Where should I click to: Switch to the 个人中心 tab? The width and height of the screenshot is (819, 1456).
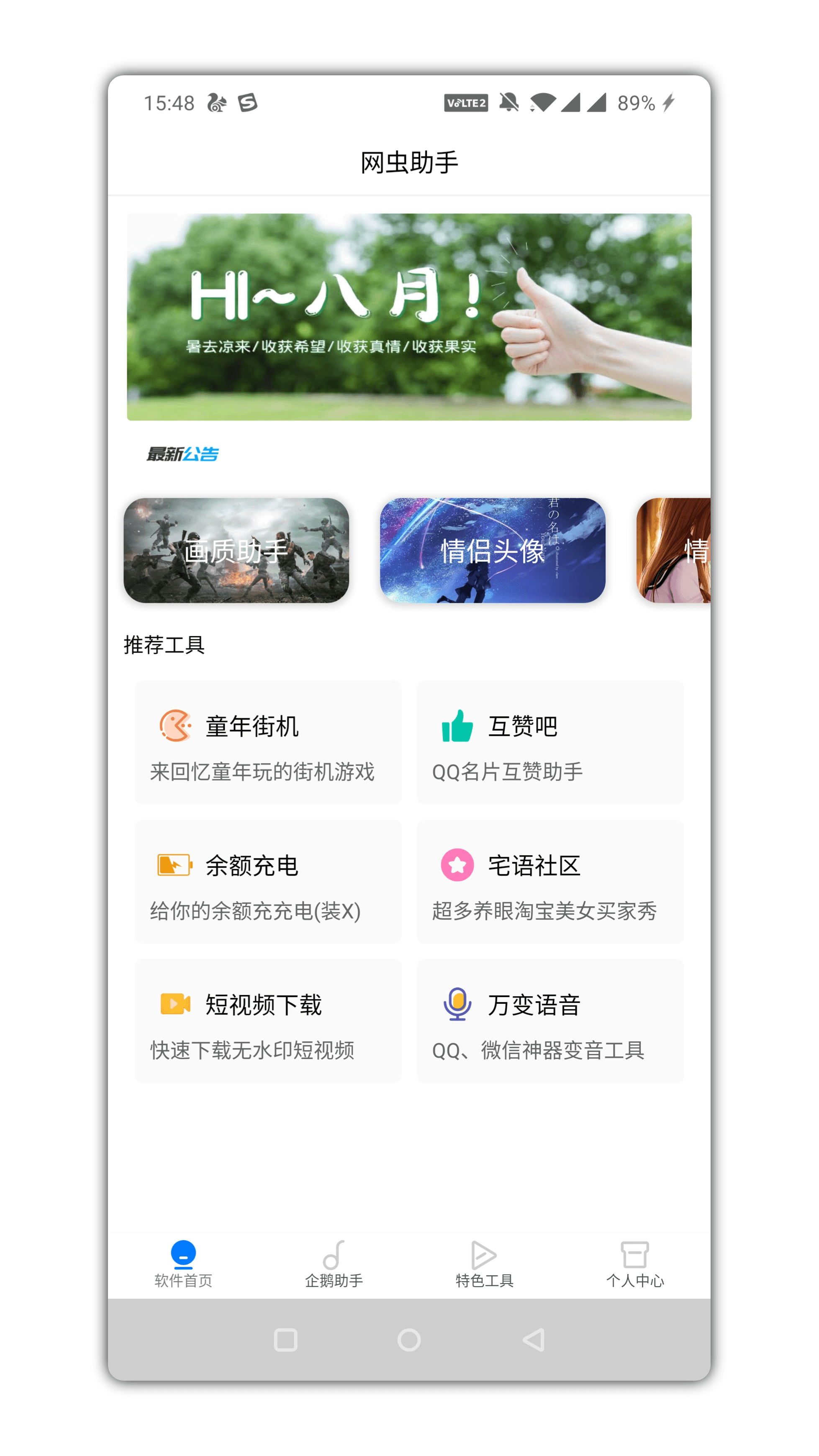tap(635, 1263)
